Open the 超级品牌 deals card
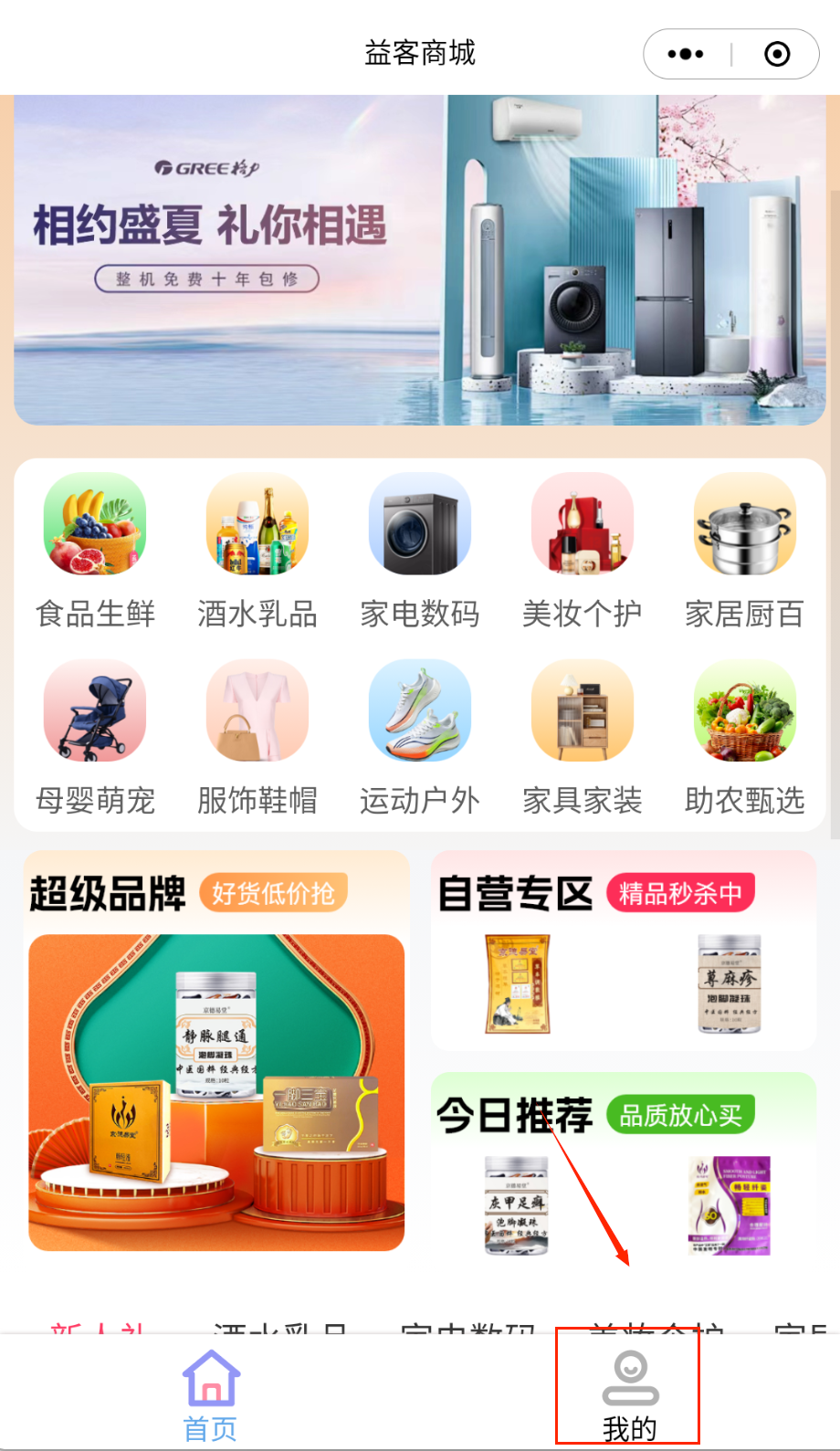The image size is (840, 1451). (x=216, y=1050)
